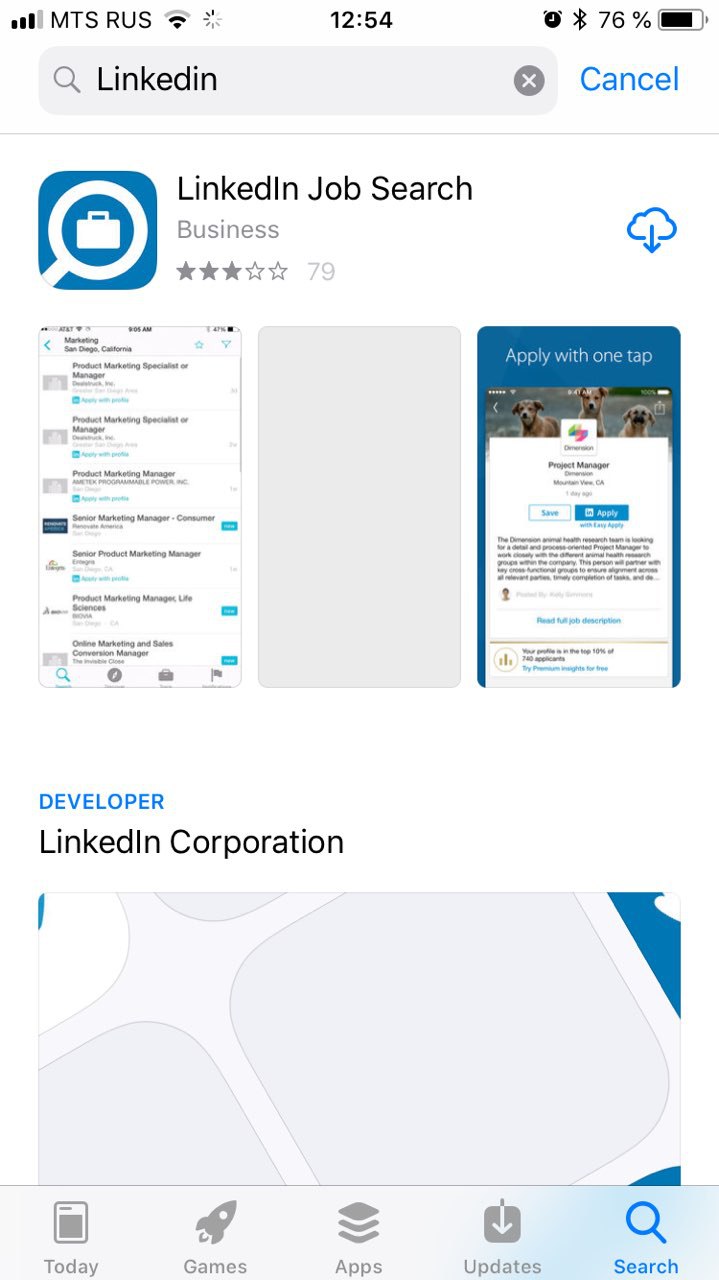Clear the Linkedin search text
The height and width of the screenshot is (1280, 719).
[x=529, y=80]
